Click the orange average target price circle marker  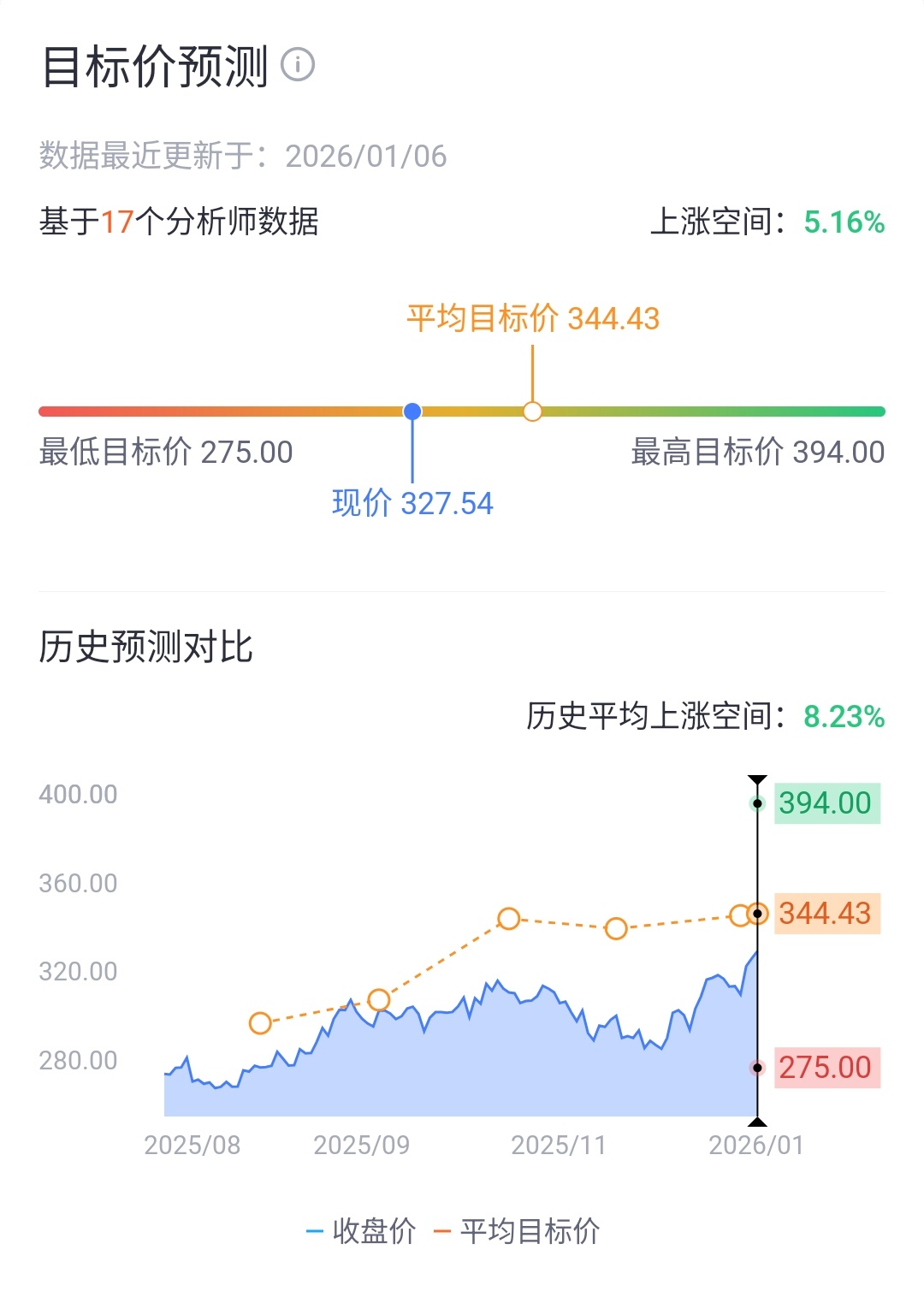click(532, 411)
